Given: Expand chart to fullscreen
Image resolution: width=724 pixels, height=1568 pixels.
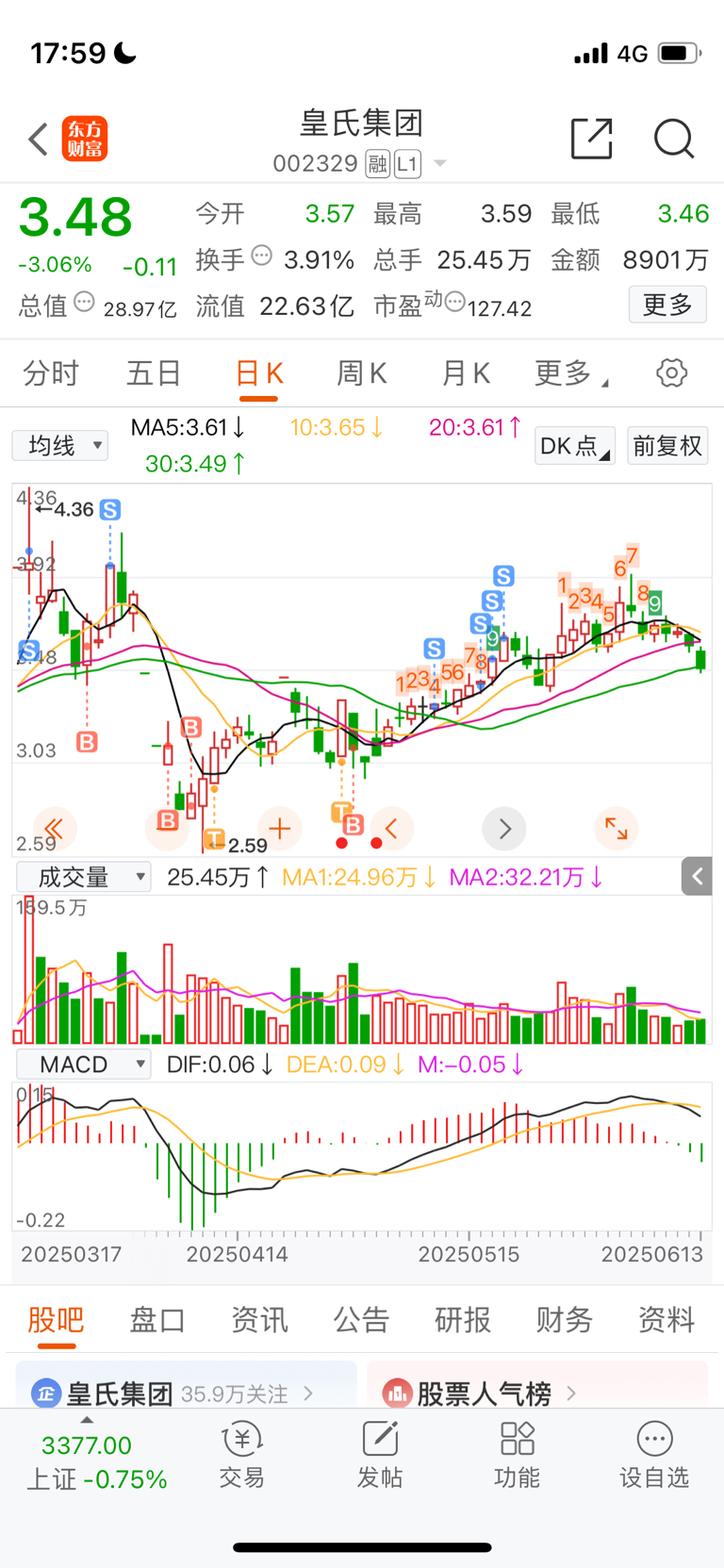Looking at the screenshot, I should pos(617,829).
